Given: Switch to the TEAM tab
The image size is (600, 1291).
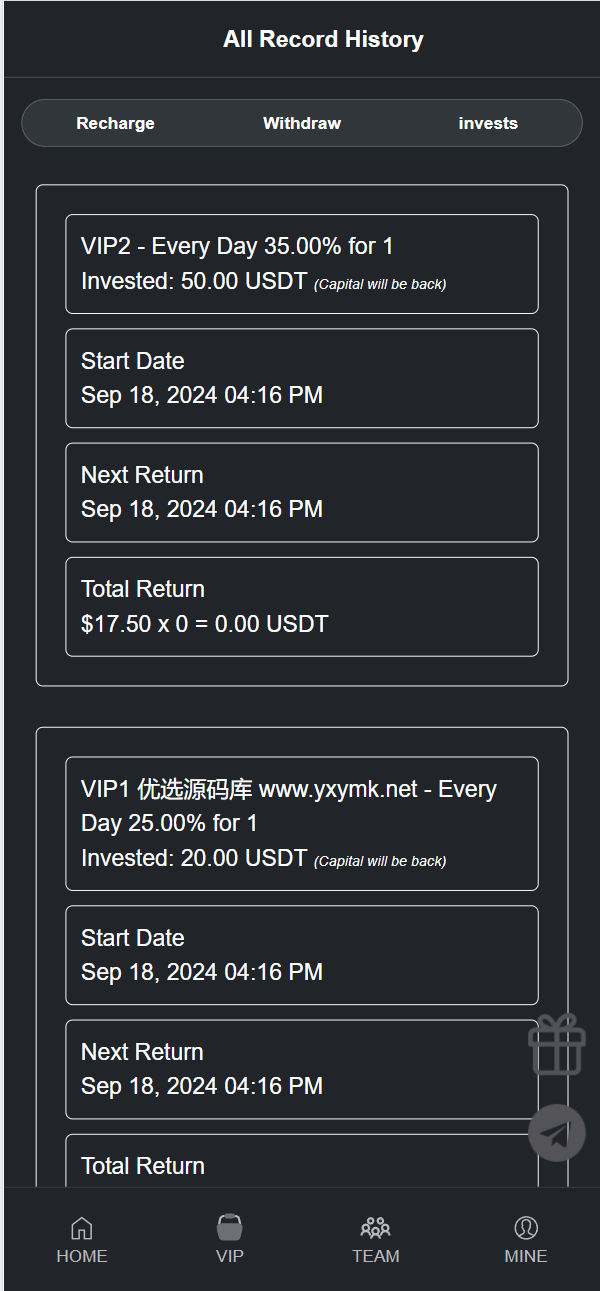Looking at the screenshot, I should click(x=376, y=1240).
